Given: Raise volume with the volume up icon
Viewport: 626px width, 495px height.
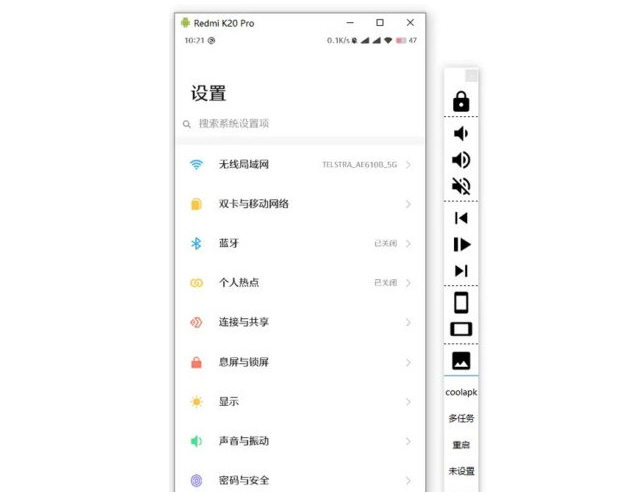Looking at the screenshot, I should coord(461,160).
